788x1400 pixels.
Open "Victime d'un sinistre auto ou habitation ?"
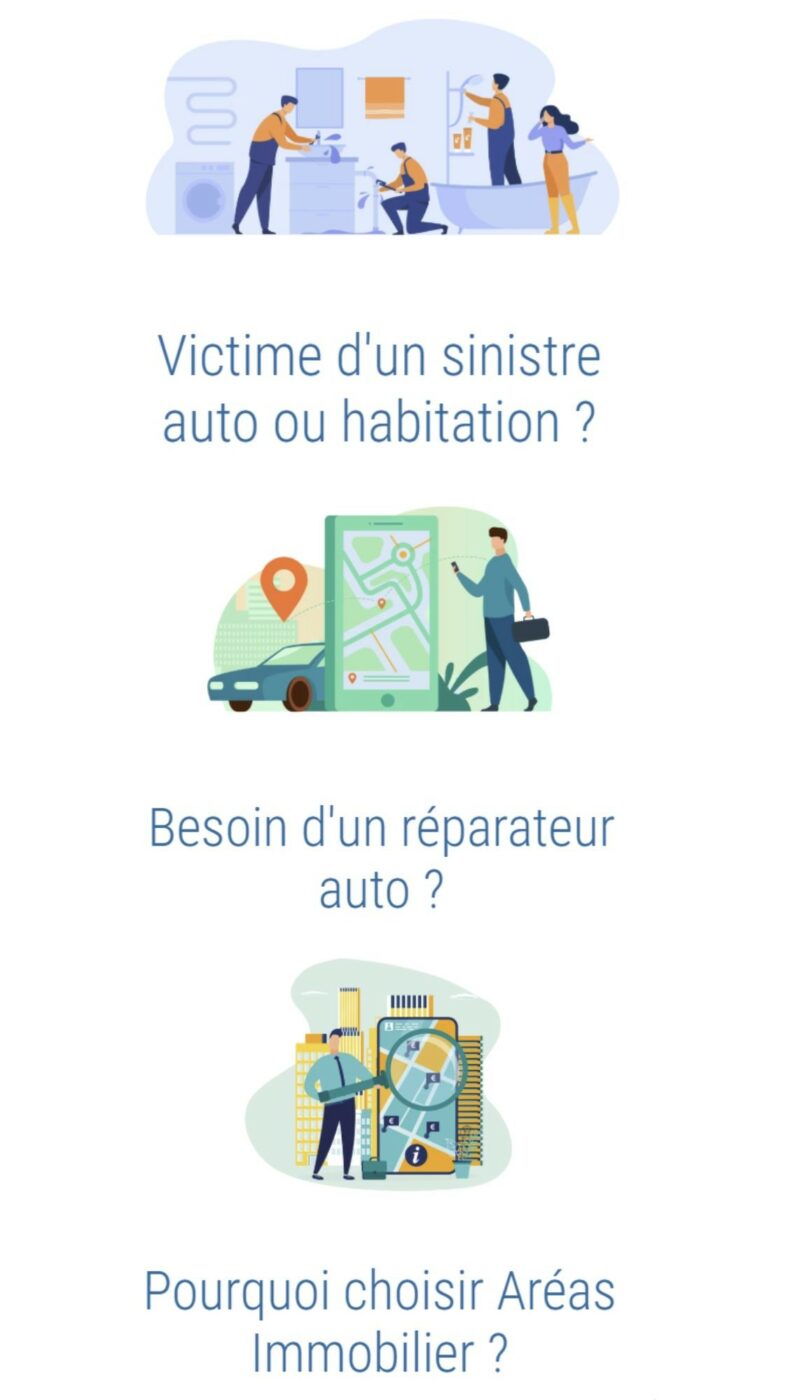380,389
